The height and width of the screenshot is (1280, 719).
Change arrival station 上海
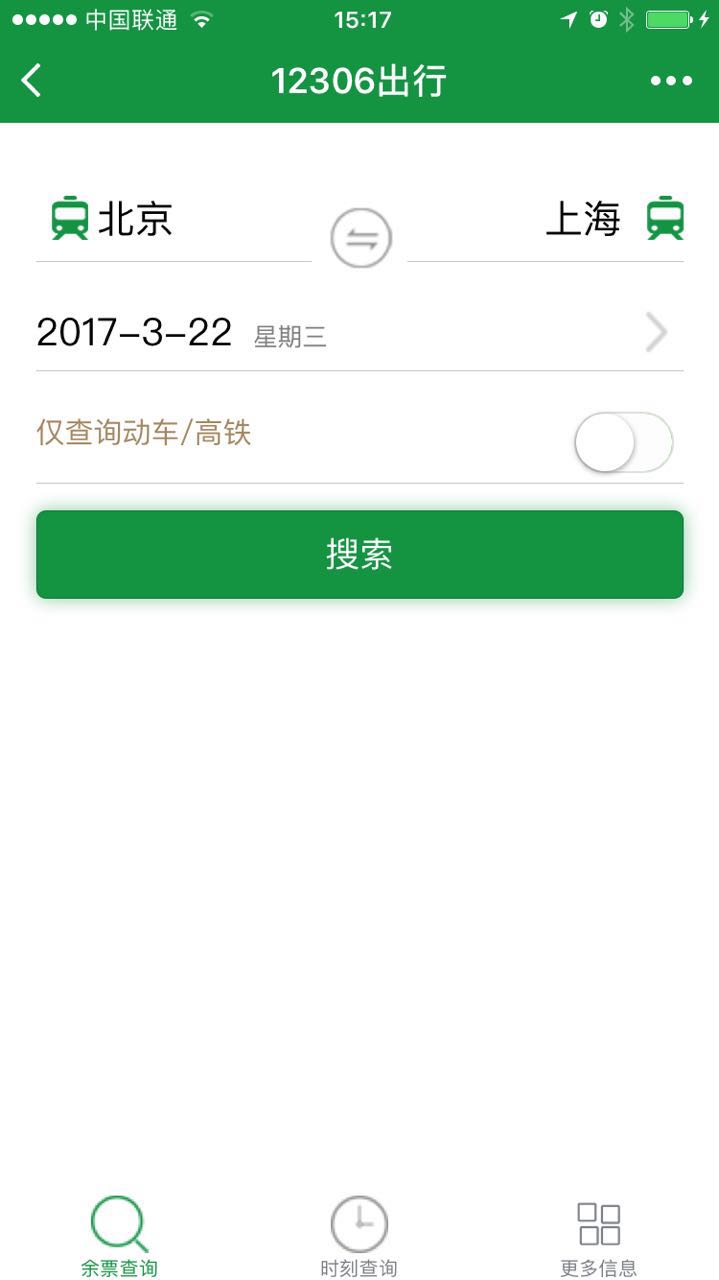click(584, 220)
